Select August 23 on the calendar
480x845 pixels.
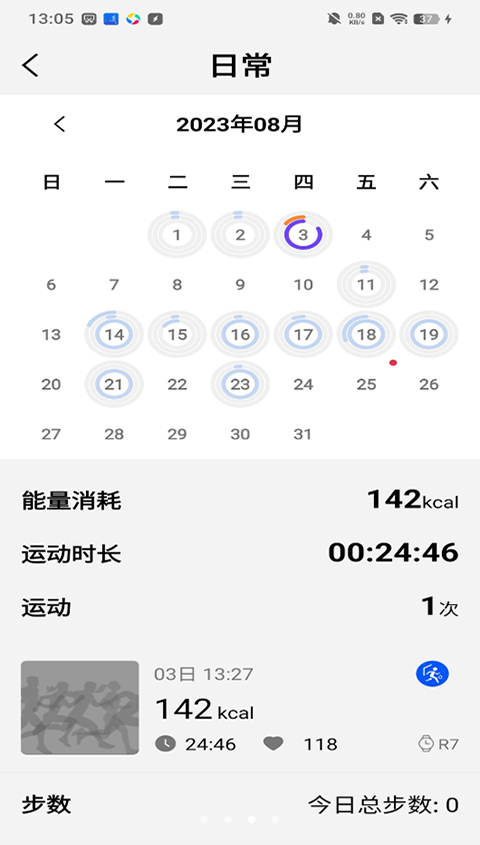[x=240, y=384]
